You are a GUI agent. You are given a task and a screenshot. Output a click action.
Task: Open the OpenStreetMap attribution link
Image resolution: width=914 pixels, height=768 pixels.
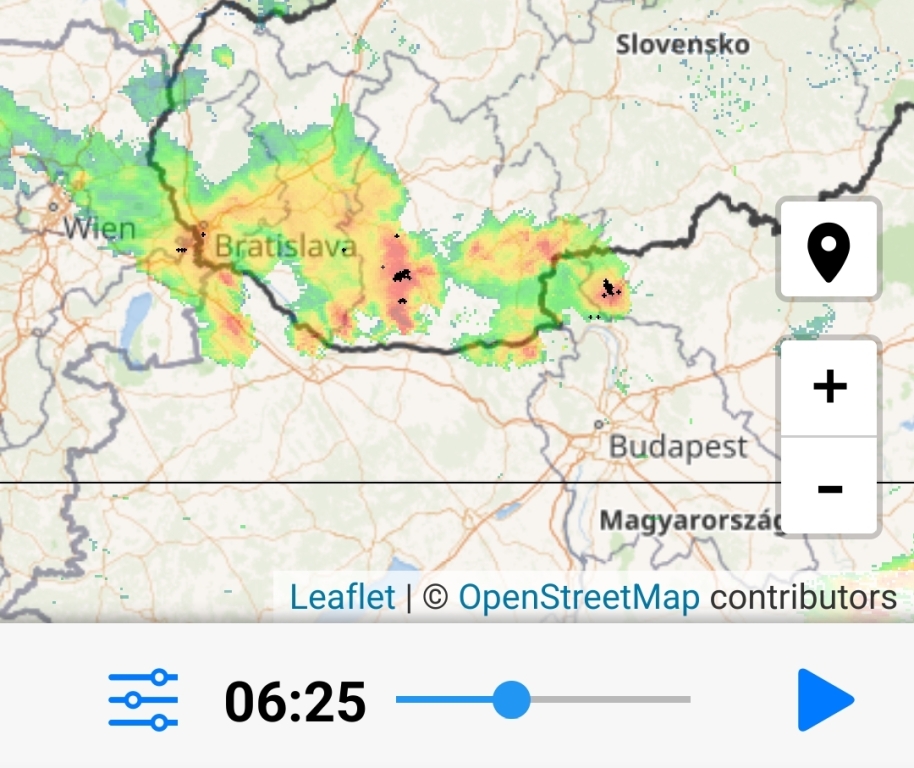(x=579, y=598)
